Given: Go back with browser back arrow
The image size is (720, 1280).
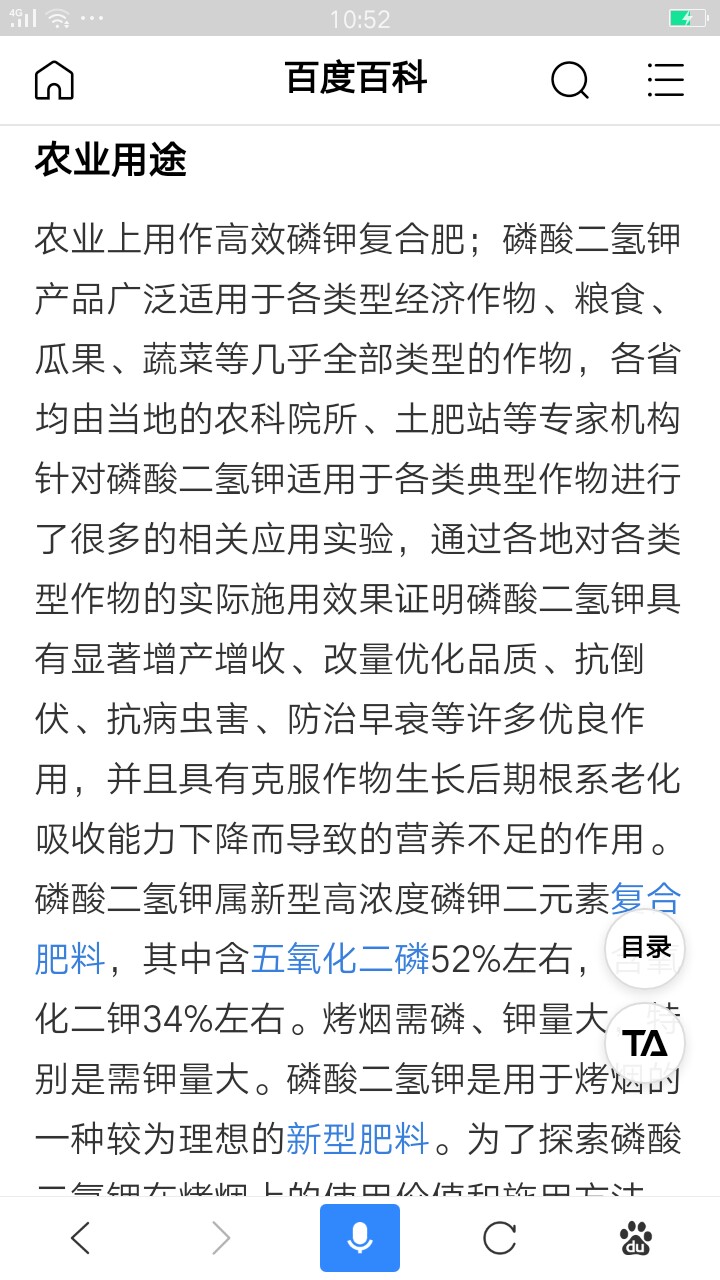Looking at the screenshot, I should click(x=80, y=1239).
